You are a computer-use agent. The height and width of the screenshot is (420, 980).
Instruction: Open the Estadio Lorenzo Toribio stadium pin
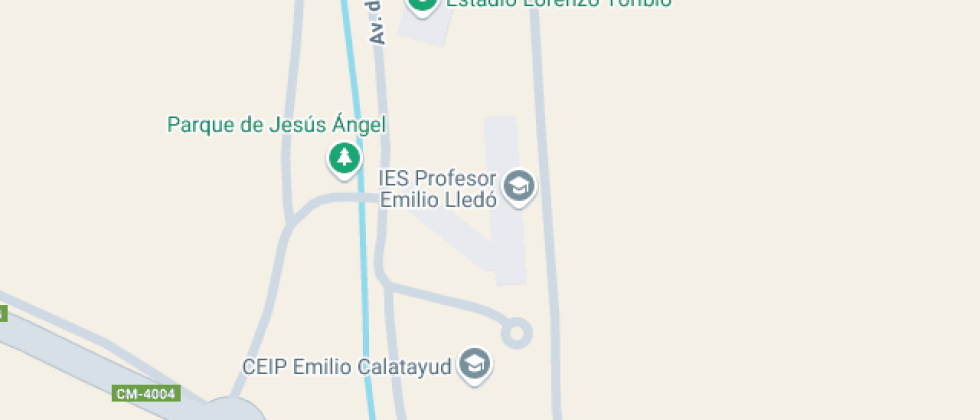click(423, 4)
